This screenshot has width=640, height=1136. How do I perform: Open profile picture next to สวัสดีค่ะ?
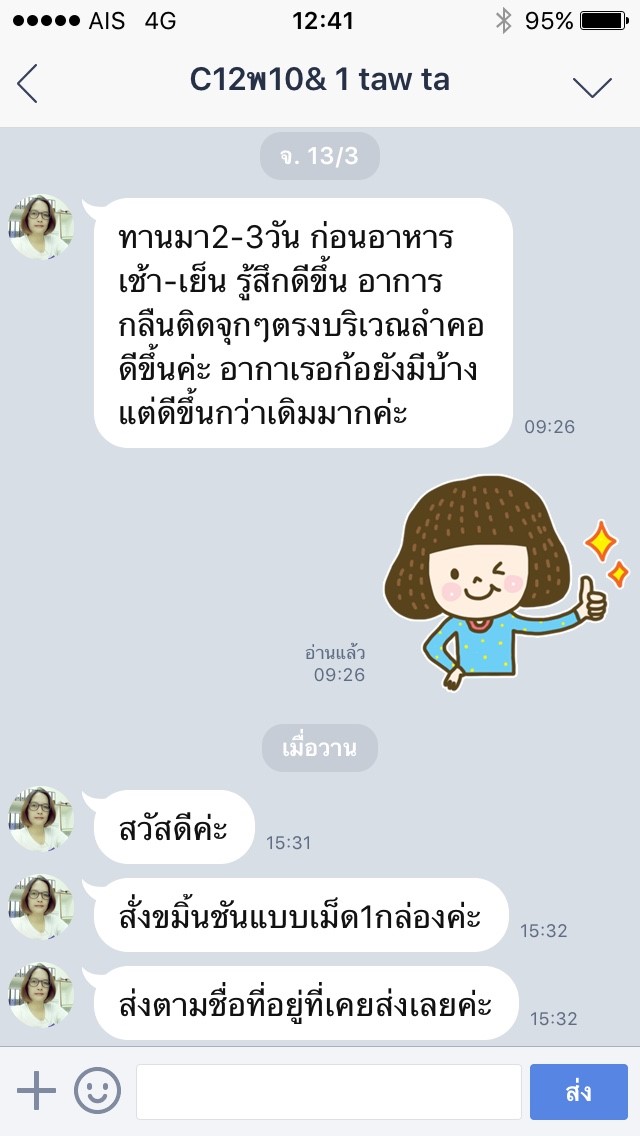tap(41, 819)
